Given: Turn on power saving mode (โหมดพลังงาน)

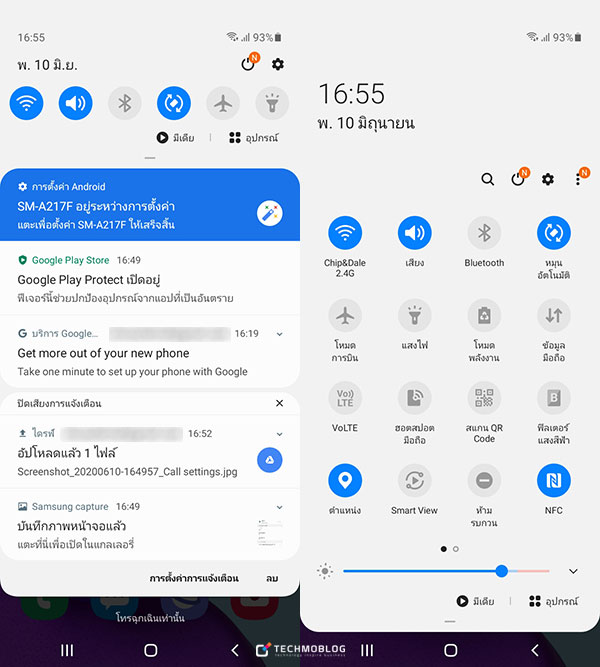Looking at the screenshot, I should (x=484, y=315).
